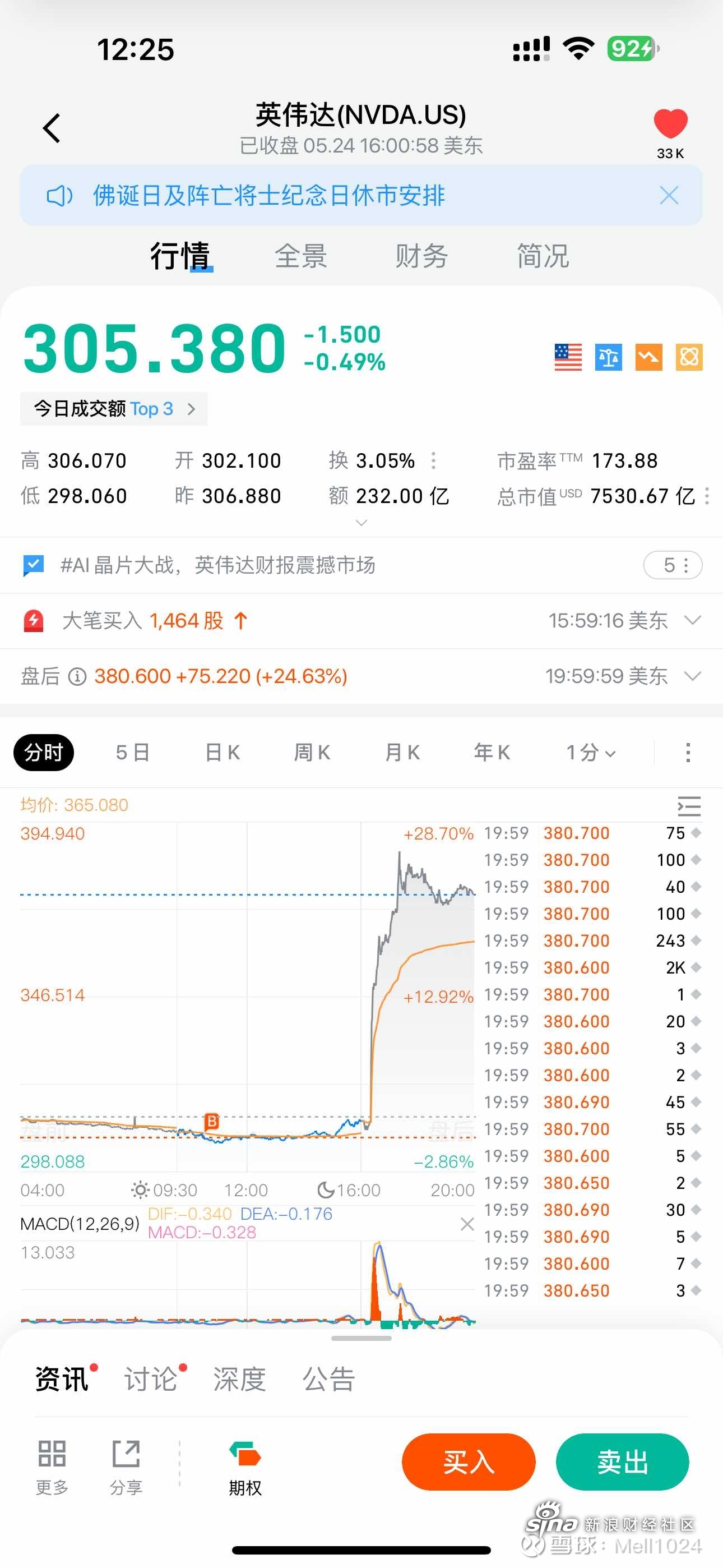723x1568 pixels.
Task: Tap the 卖出 sell button
Action: point(623,1461)
